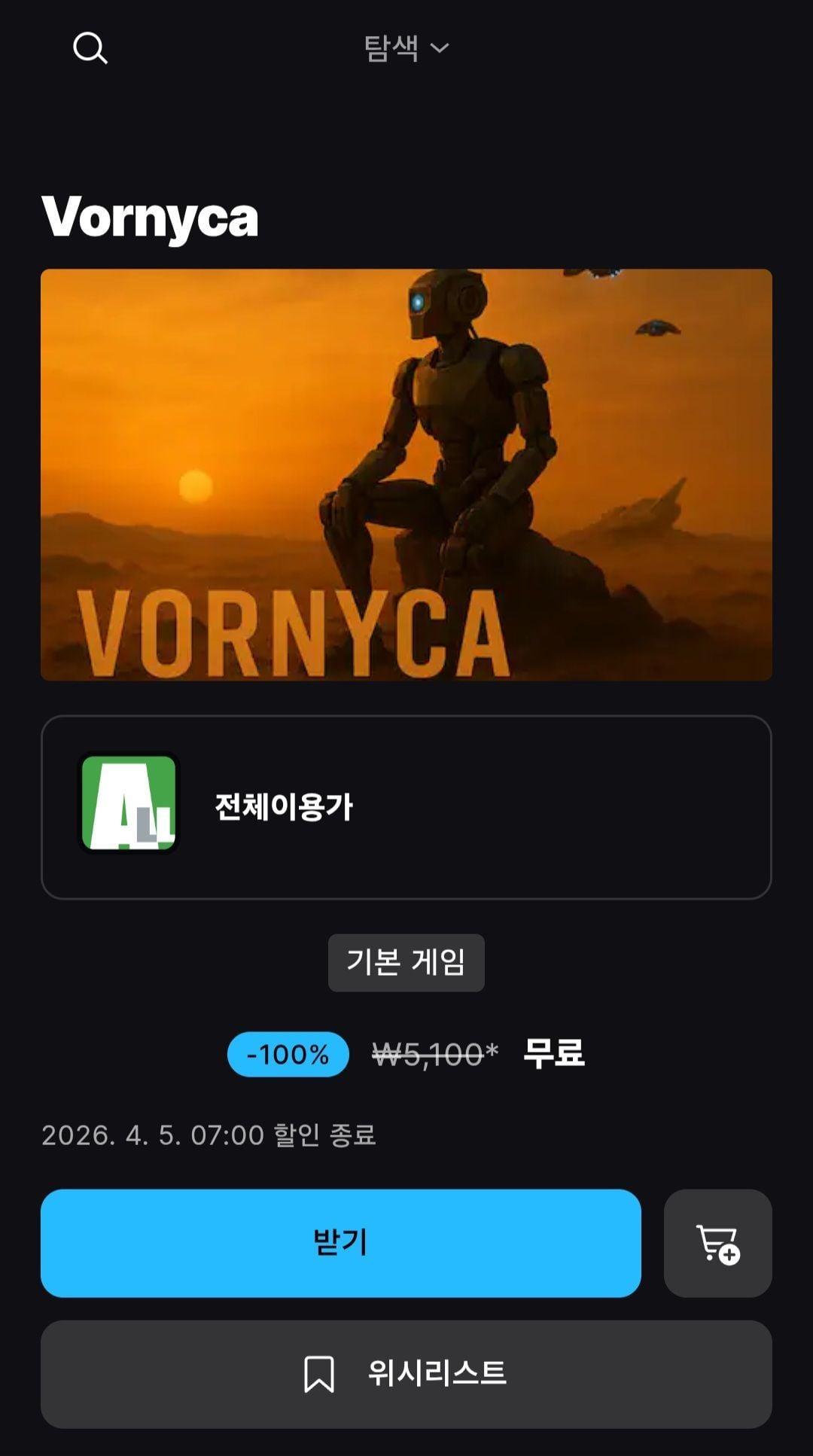
Task: Open the Vornyca banner image
Action: point(406,474)
